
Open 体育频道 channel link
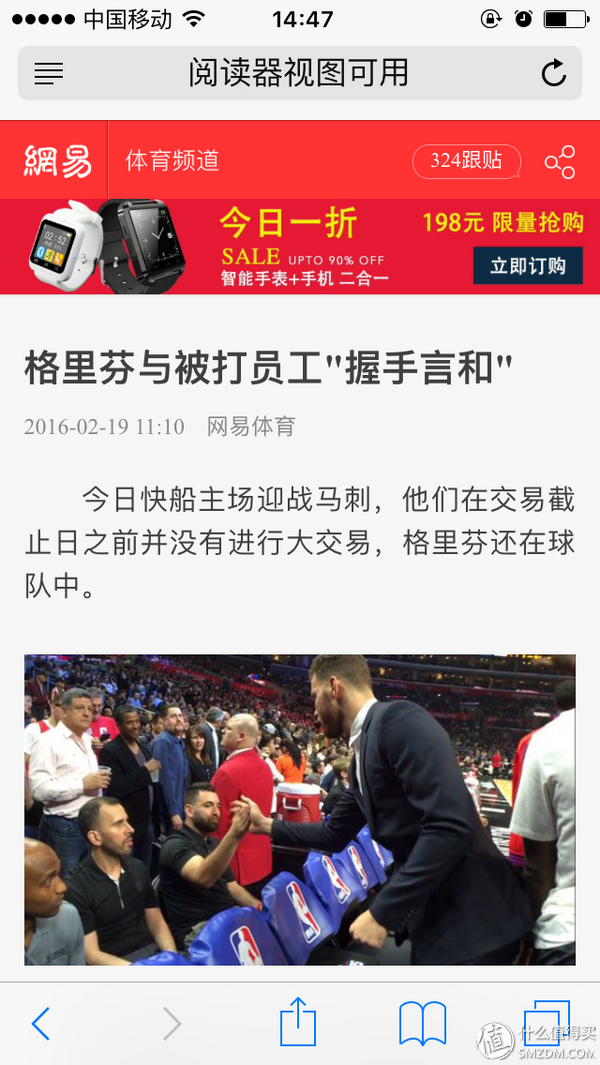[x=173, y=161]
